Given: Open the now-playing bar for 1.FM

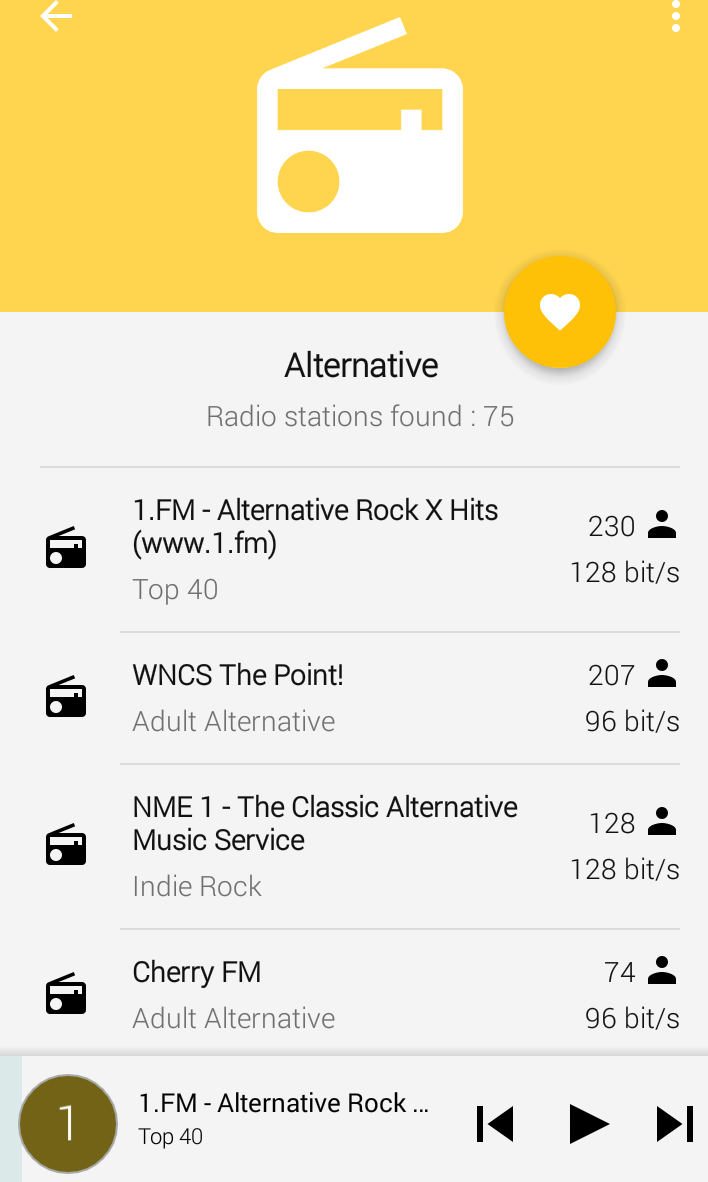Looking at the screenshot, I should [285, 1119].
